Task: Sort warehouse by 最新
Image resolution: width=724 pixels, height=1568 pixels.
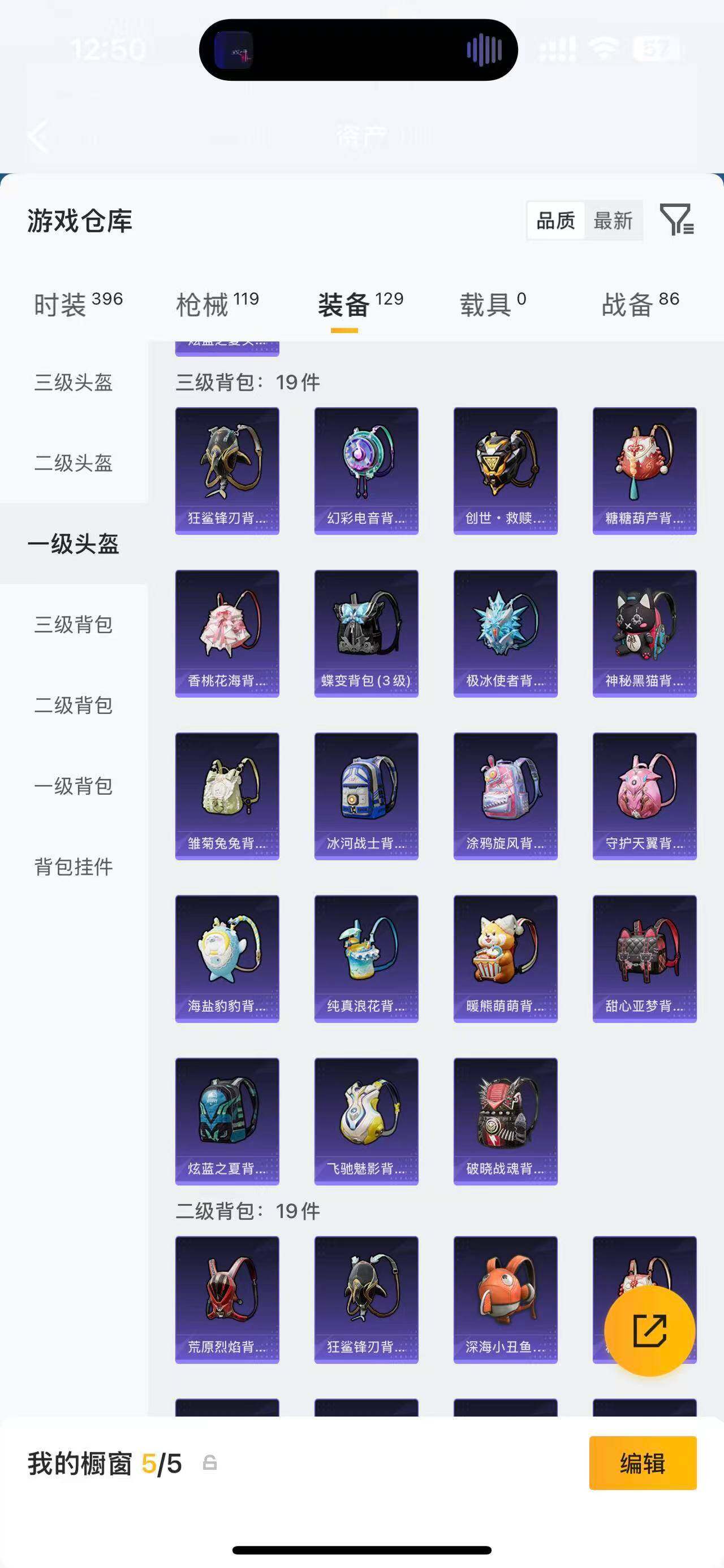Action: point(613,220)
